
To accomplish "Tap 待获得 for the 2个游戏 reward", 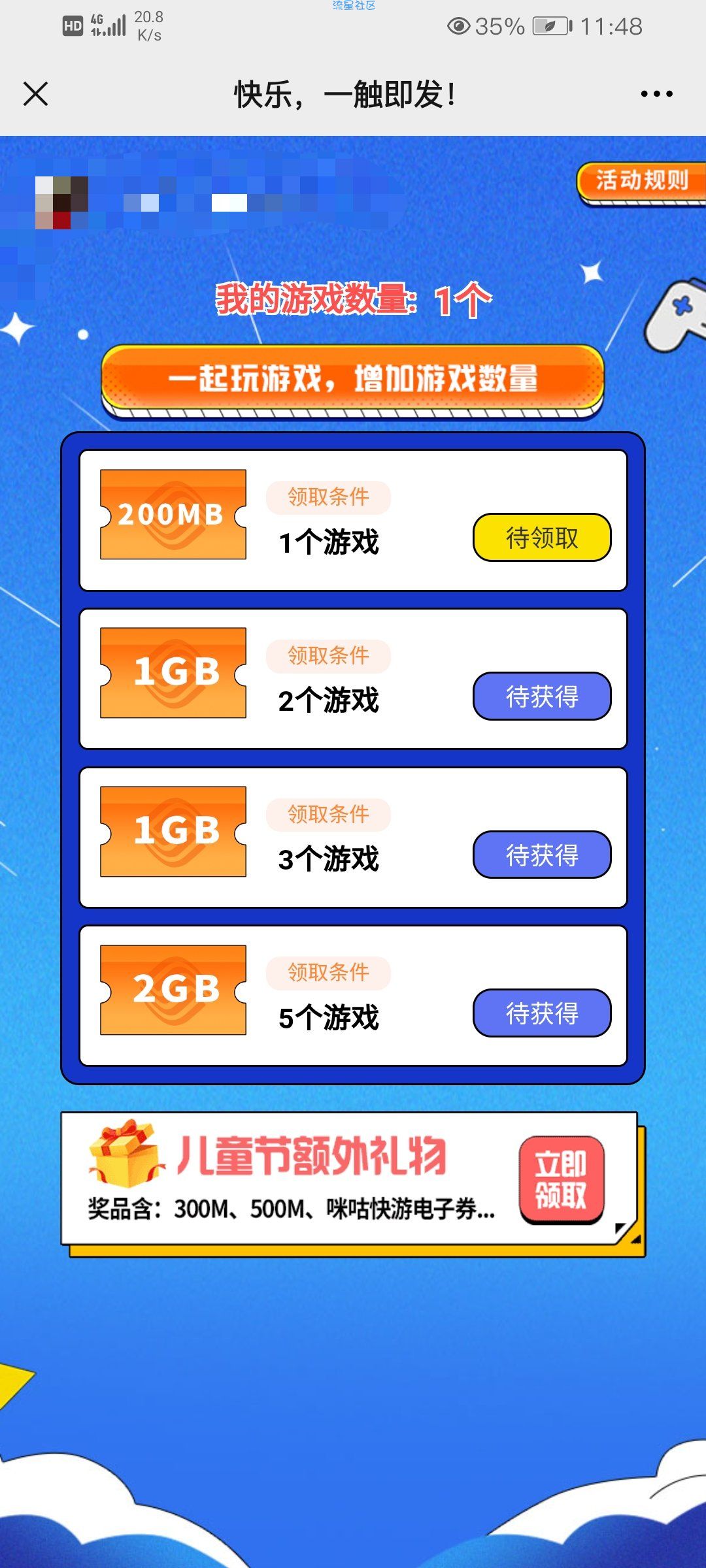I will (x=542, y=696).
